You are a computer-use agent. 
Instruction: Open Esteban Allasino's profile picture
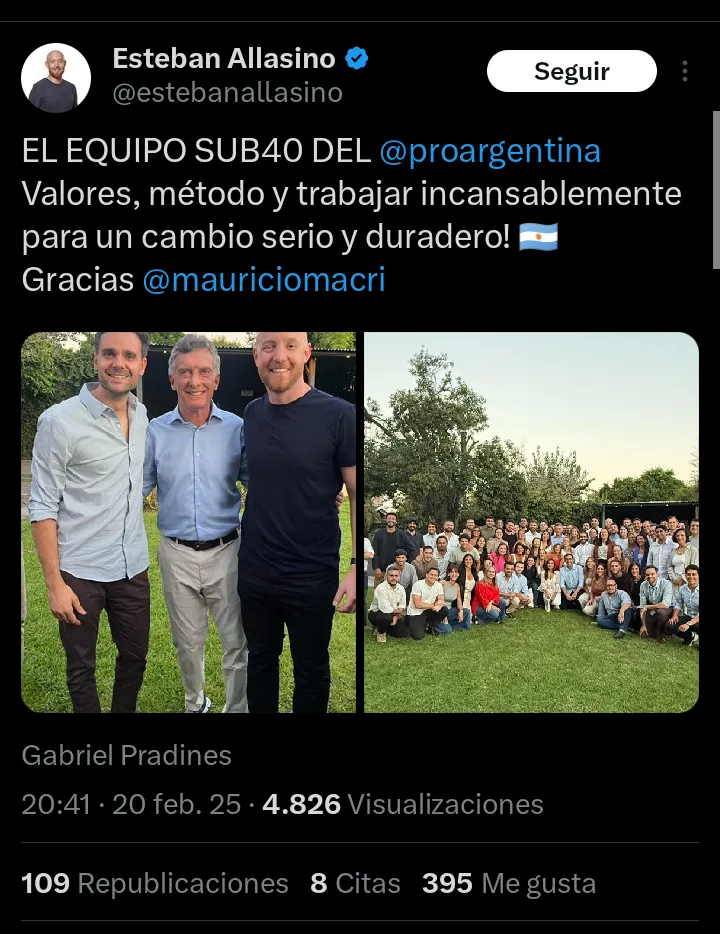click(x=56, y=78)
